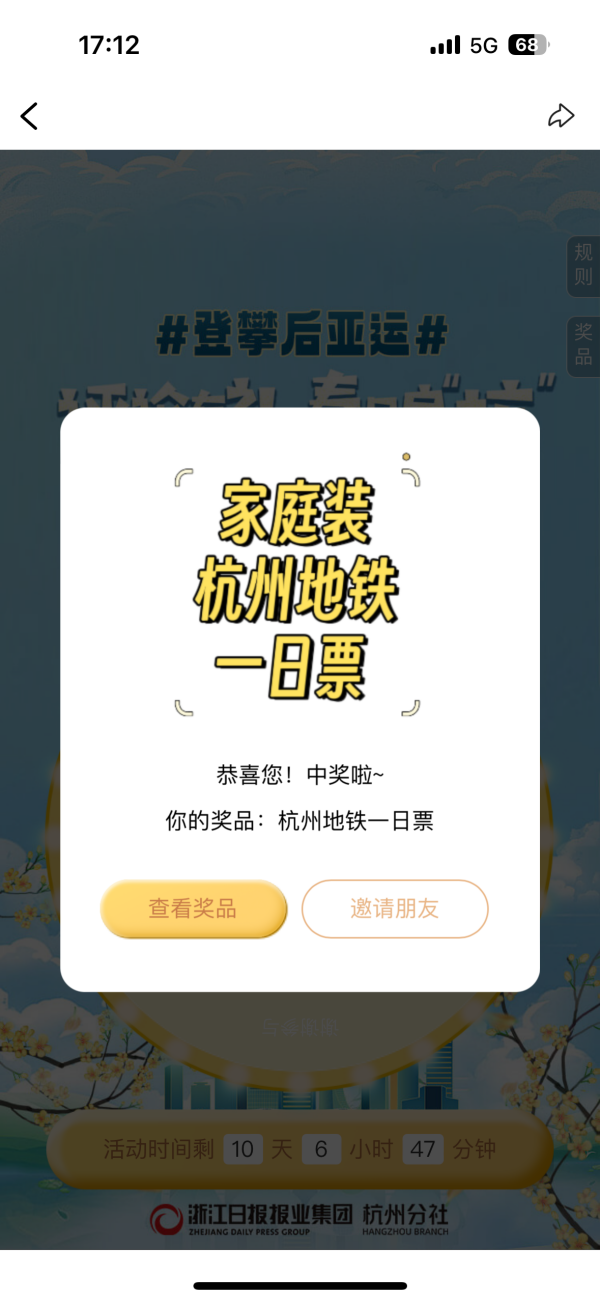Share this page via the share arrow
Screen dimensions: 600x1302
pos(561,116)
